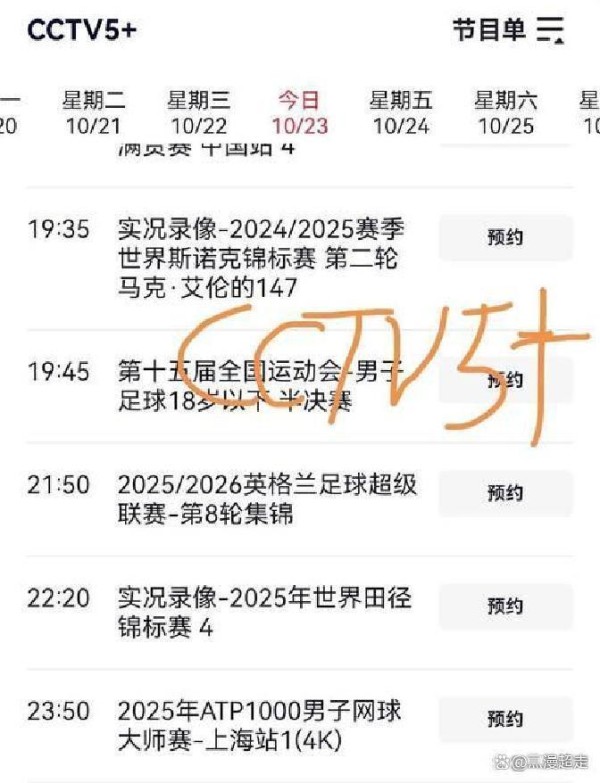This screenshot has height=783, width=600.
Task: Reserve the 23:50 ATP1000 上海站 broadcast
Action: (x=505, y=719)
